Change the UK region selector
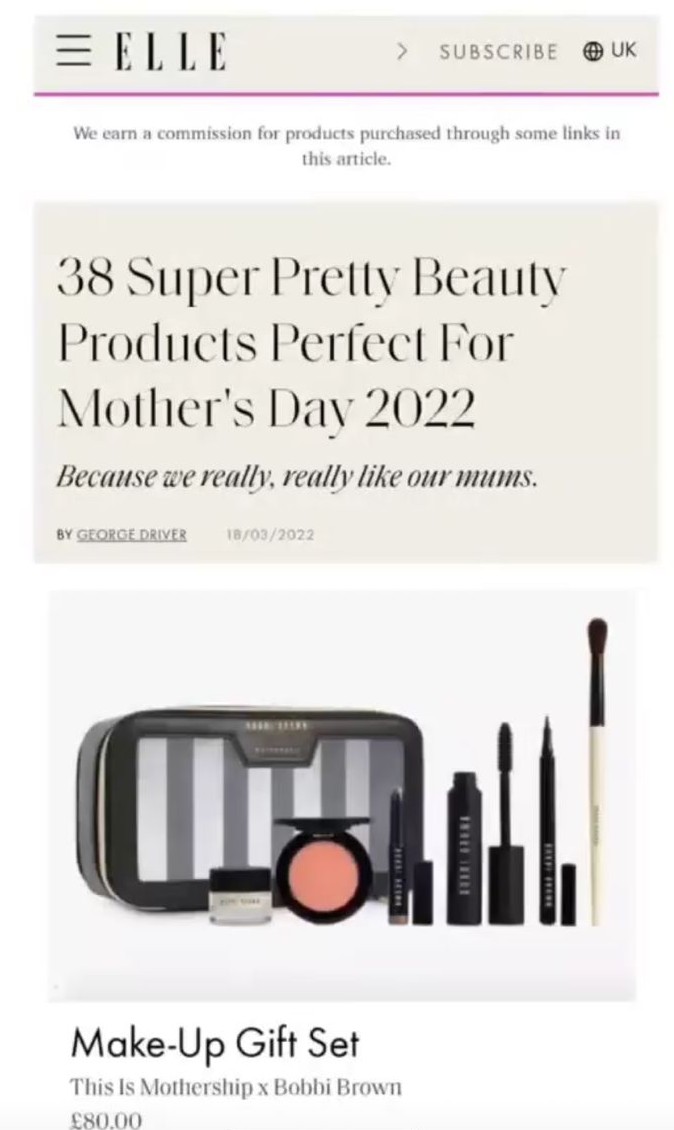 pyautogui.click(x=610, y=50)
